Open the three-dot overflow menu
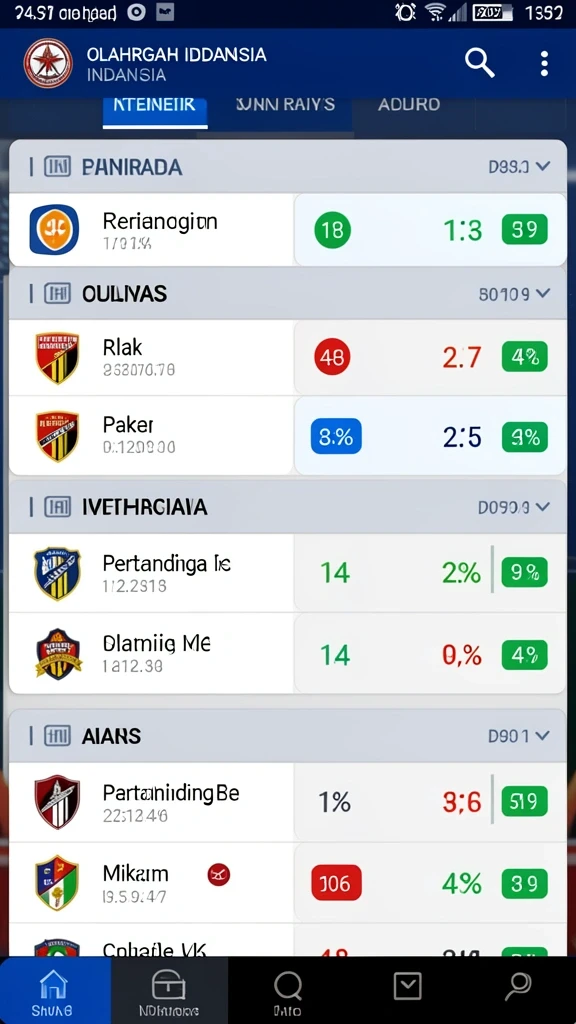The image size is (576, 1024). 544,63
